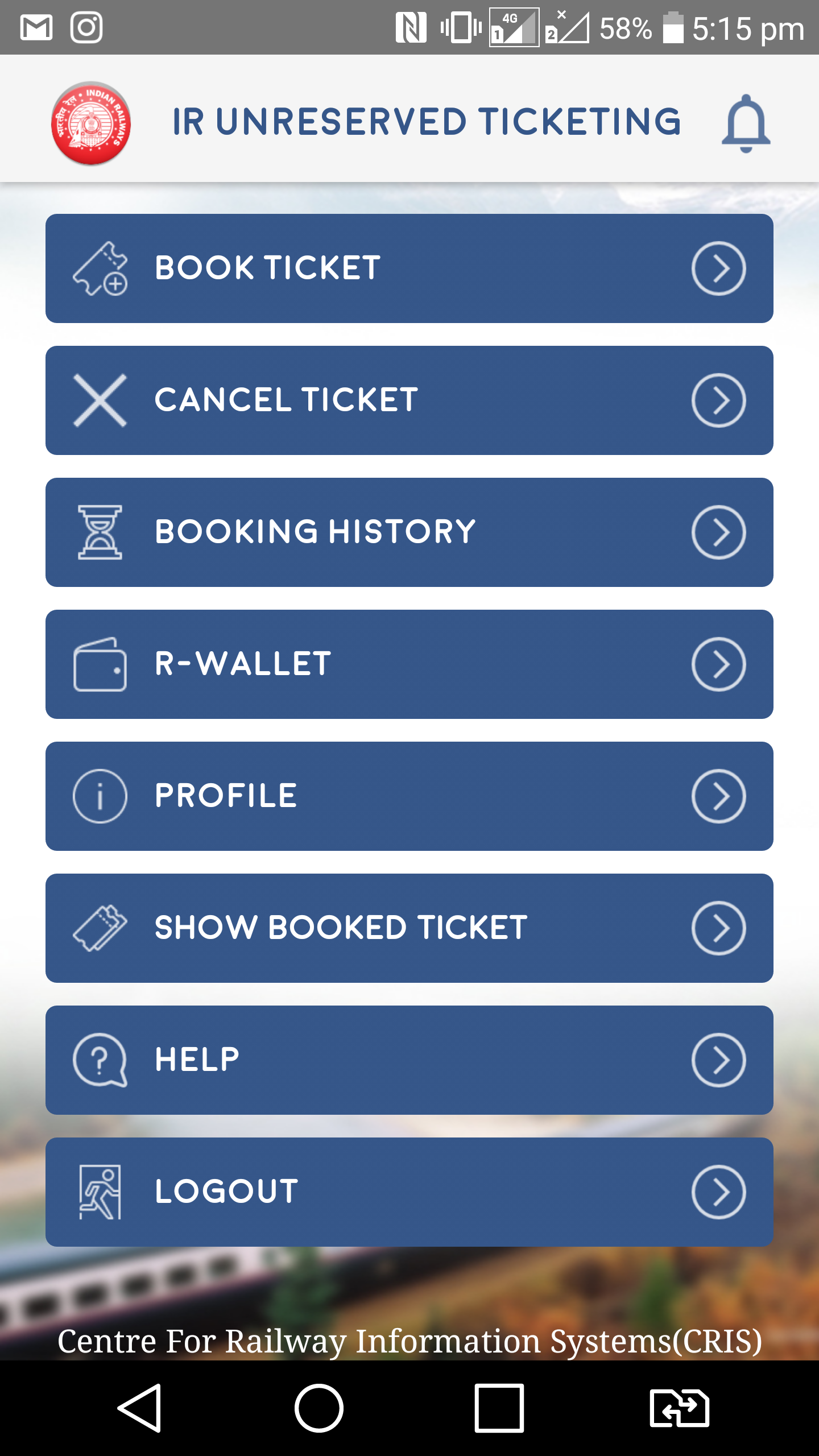
Task: Open Book Ticket option
Action: 409,268
